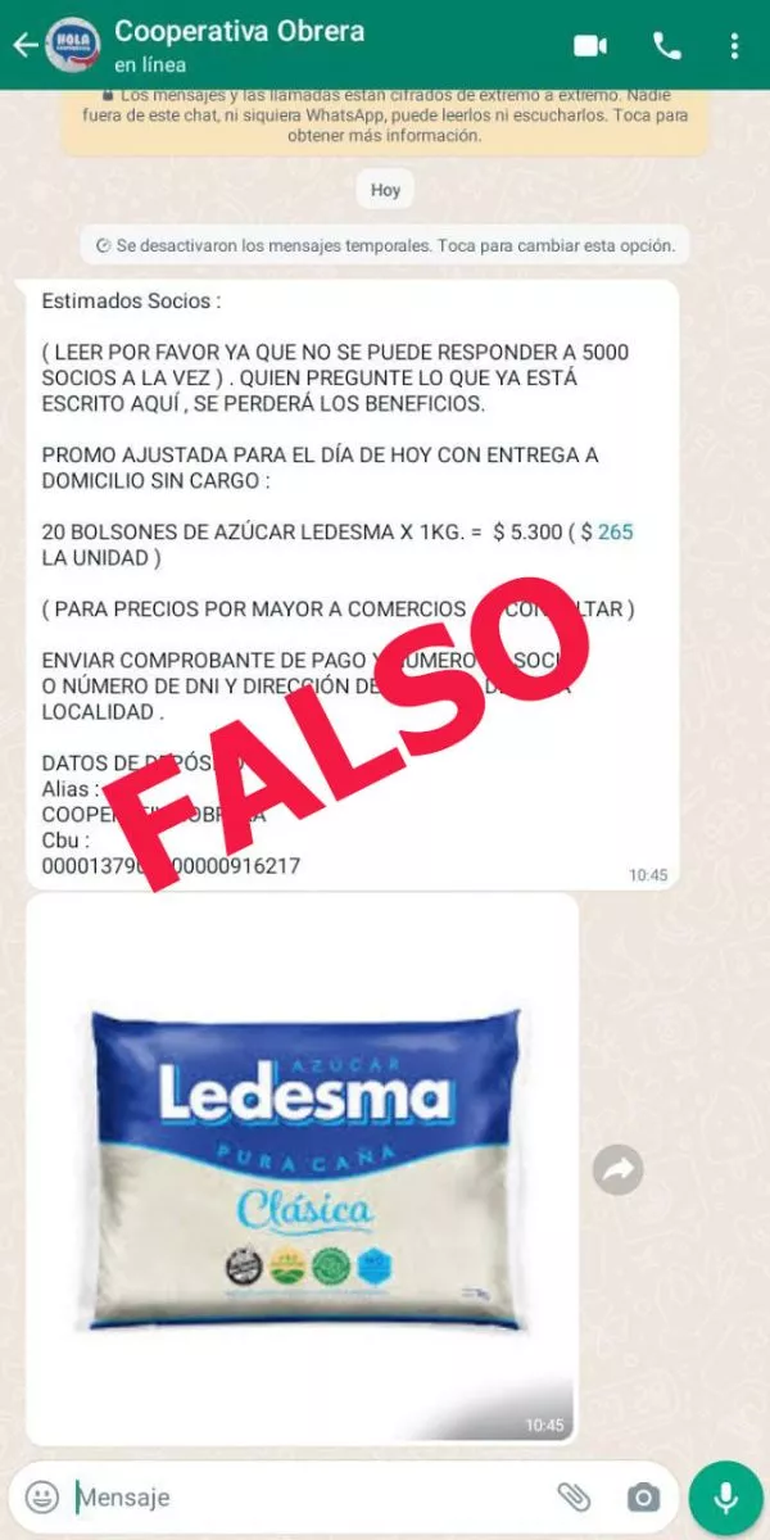Open Cooperativa Obrera contact info
The width and height of the screenshot is (770, 1540).
[239, 45]
